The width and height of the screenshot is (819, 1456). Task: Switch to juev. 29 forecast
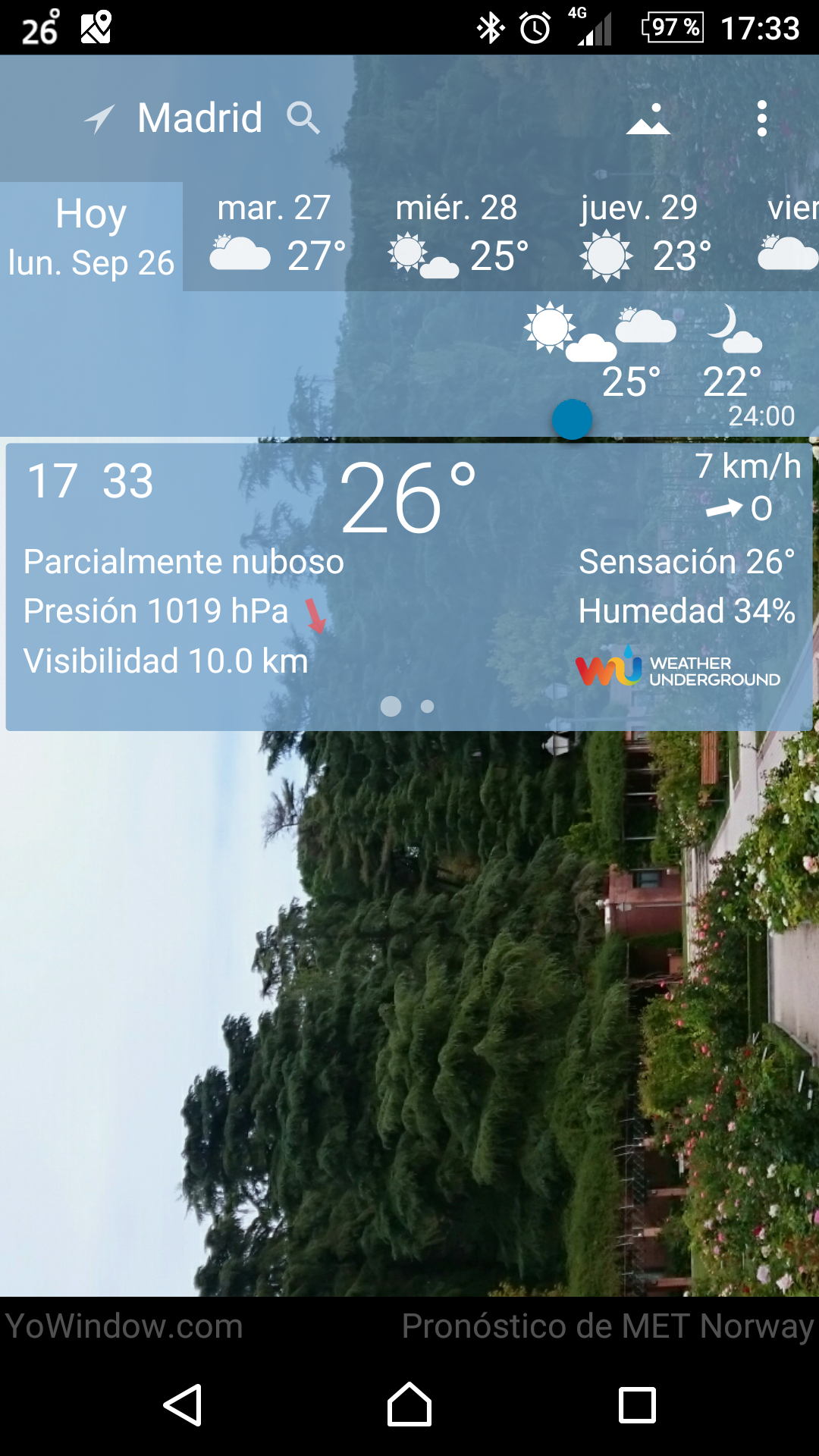(x=639, y=237)
